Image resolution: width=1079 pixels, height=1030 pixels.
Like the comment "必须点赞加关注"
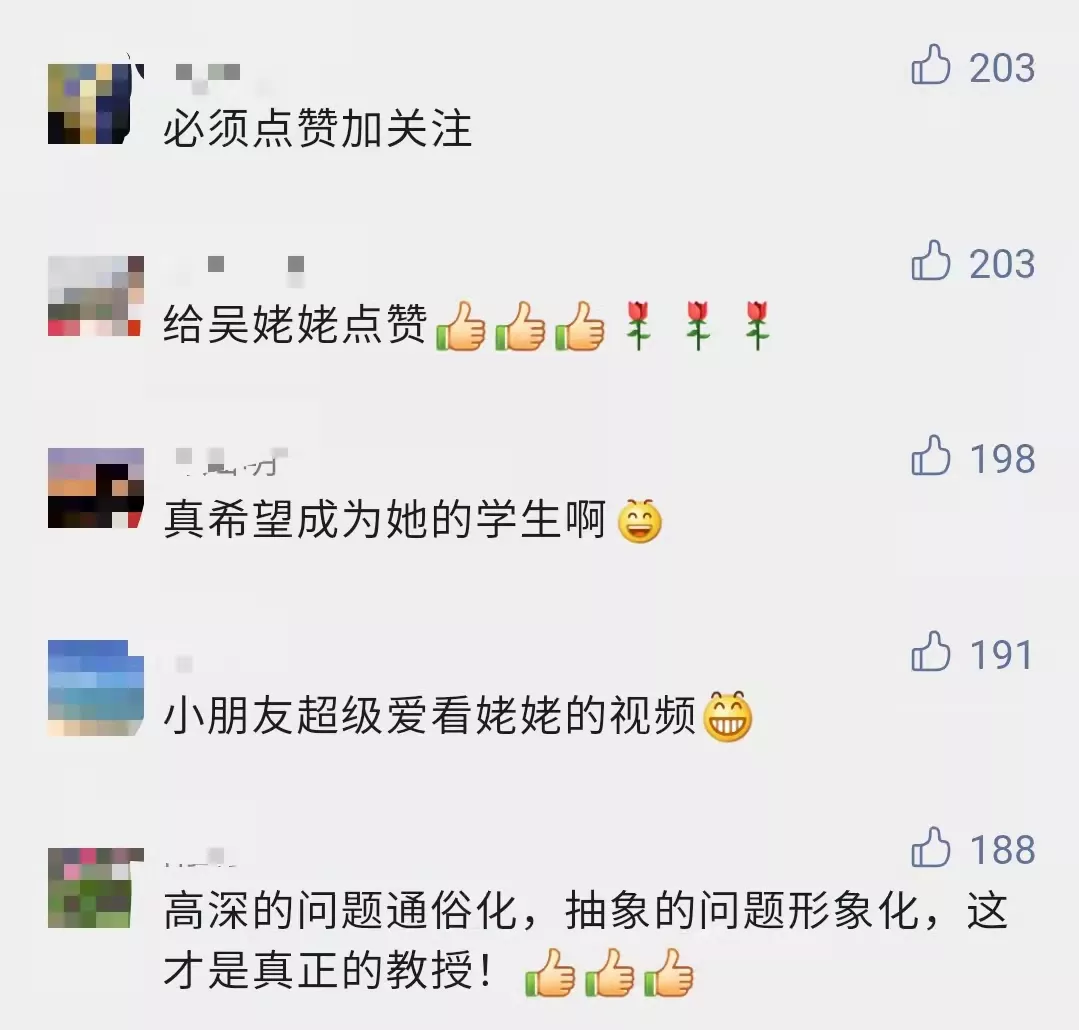coord(931,68)
